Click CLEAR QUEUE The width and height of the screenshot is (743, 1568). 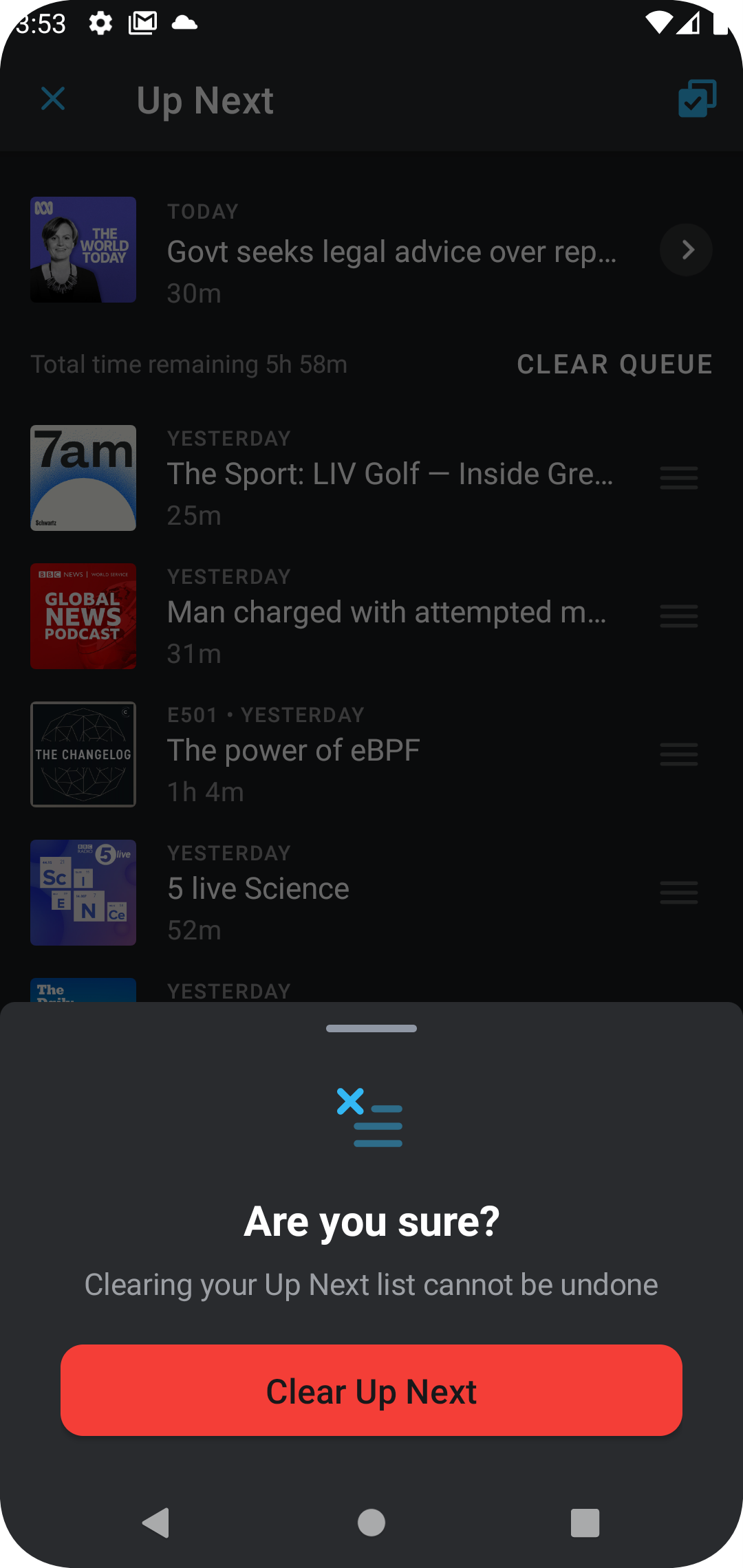614,364
